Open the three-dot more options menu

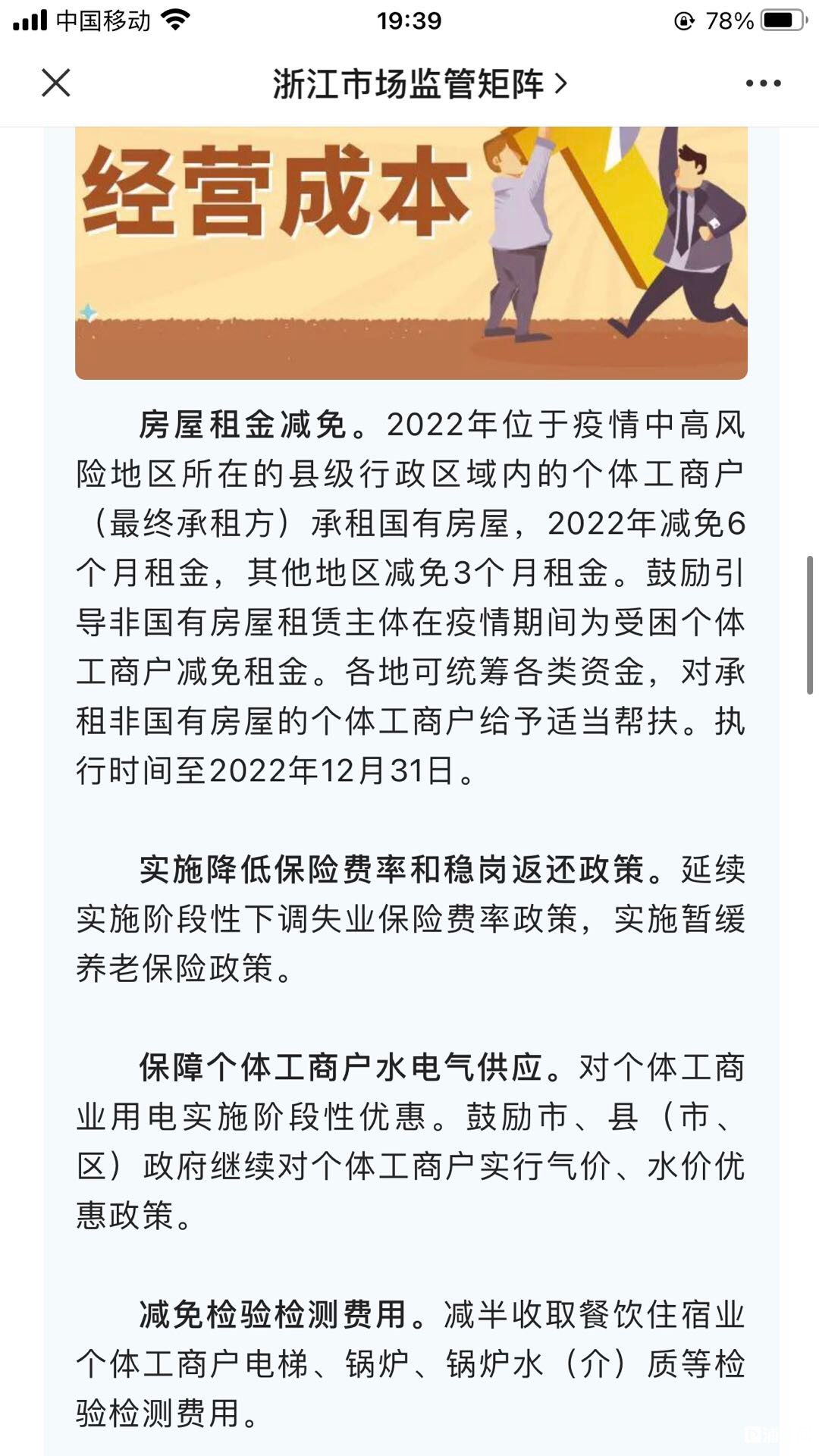coord(763,83)
